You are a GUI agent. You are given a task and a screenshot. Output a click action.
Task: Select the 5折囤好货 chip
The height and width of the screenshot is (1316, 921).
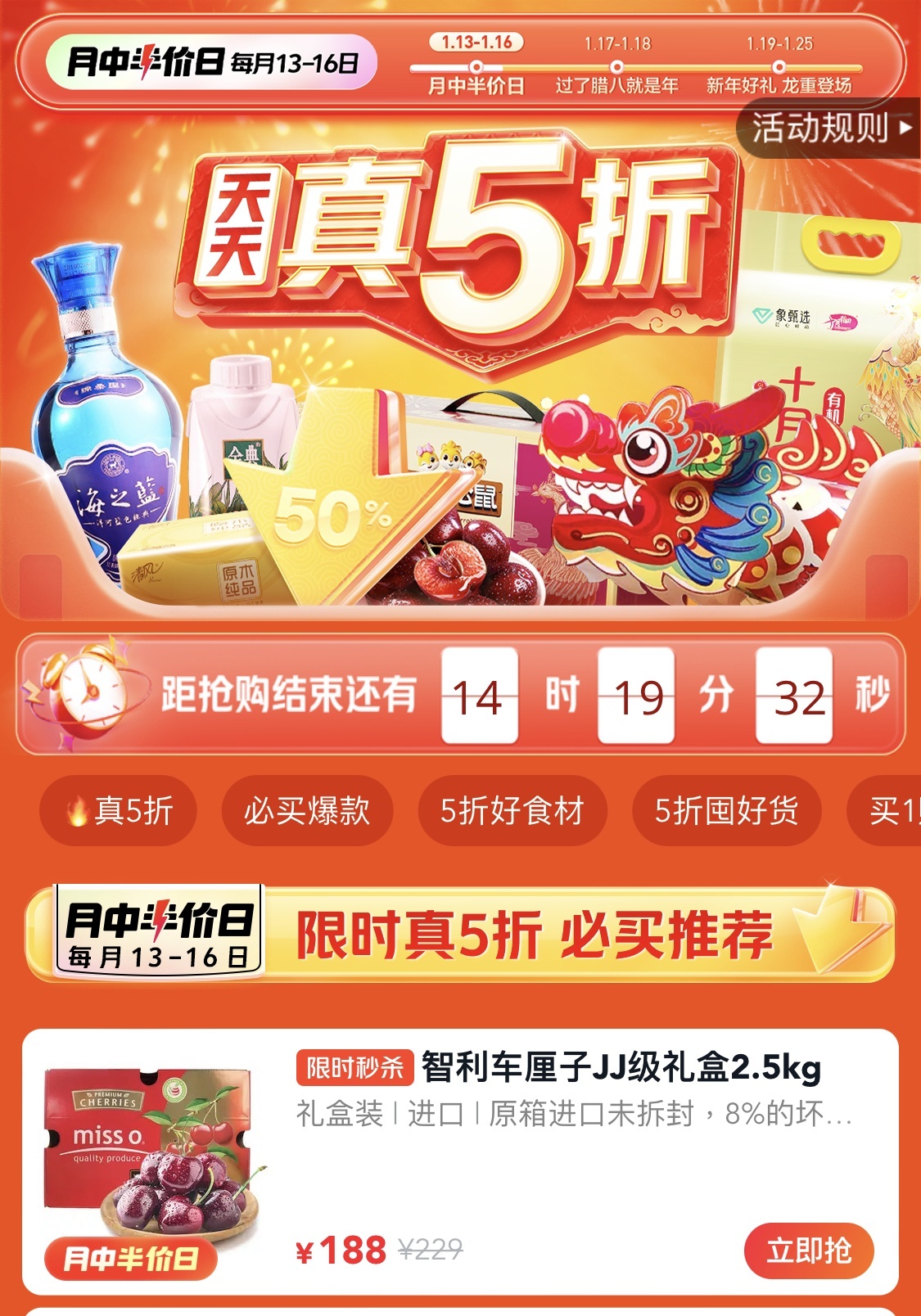coord(726,811)
